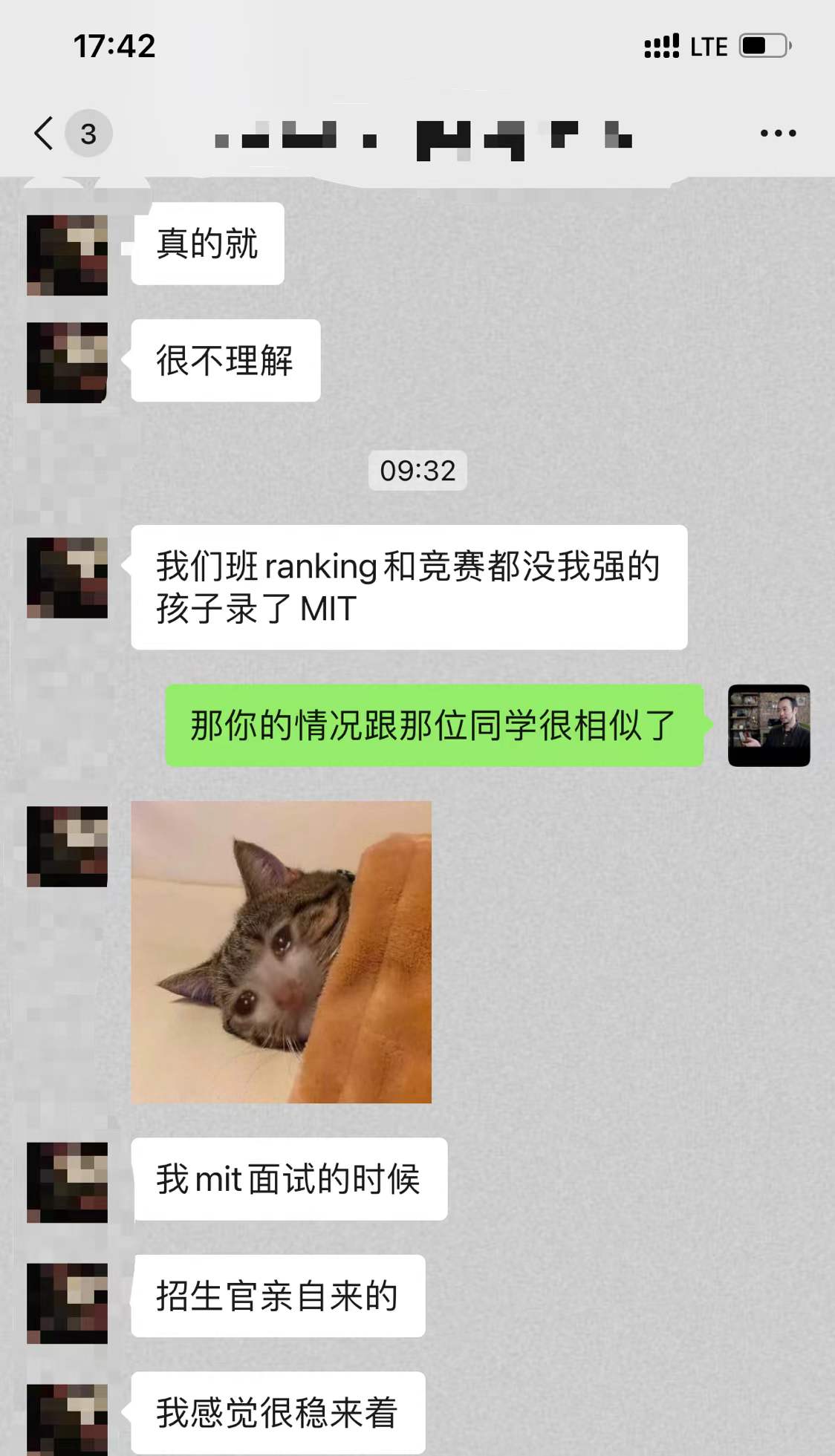This screenshot has width=835, height=1456.
Task: Open the crying cat image
Action: tap(281, 951)
